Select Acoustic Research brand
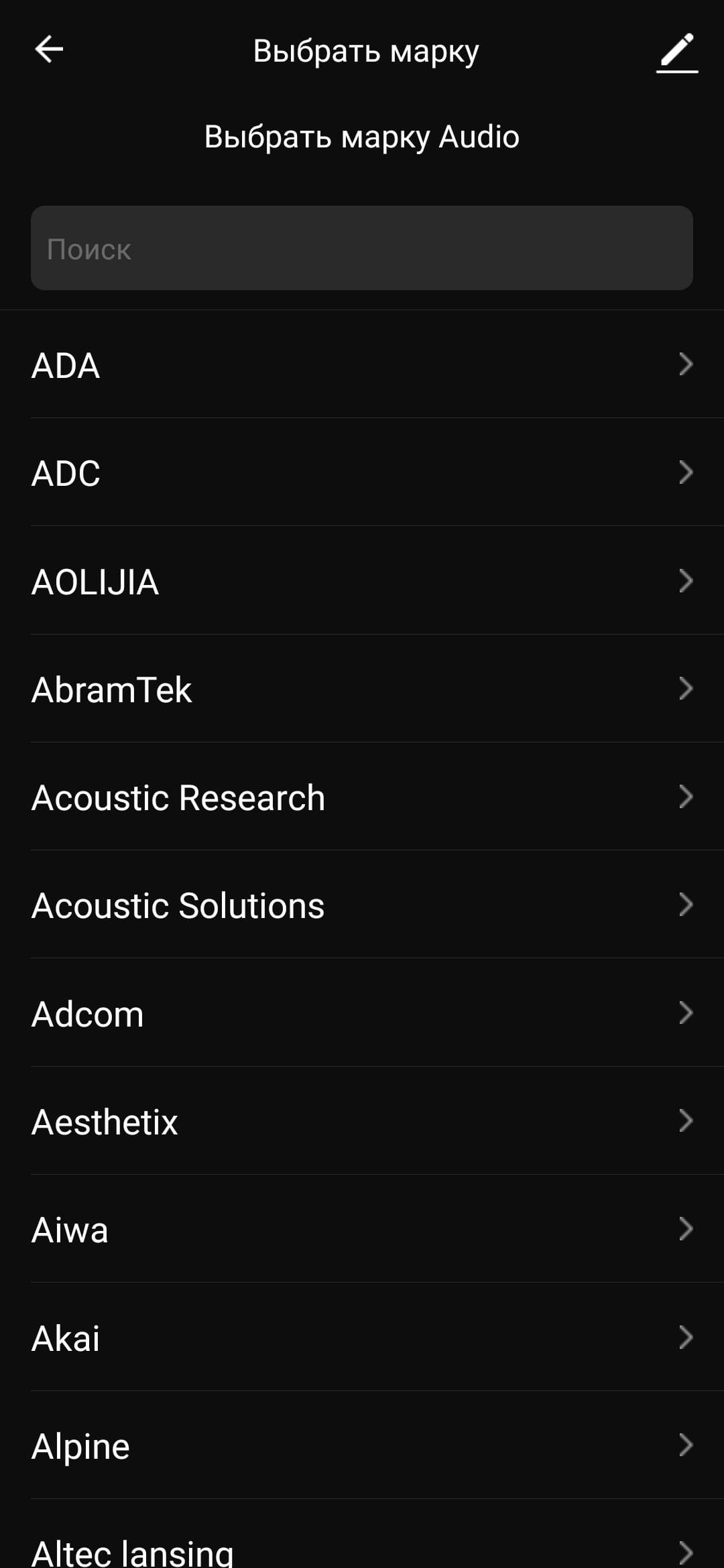 362,797
